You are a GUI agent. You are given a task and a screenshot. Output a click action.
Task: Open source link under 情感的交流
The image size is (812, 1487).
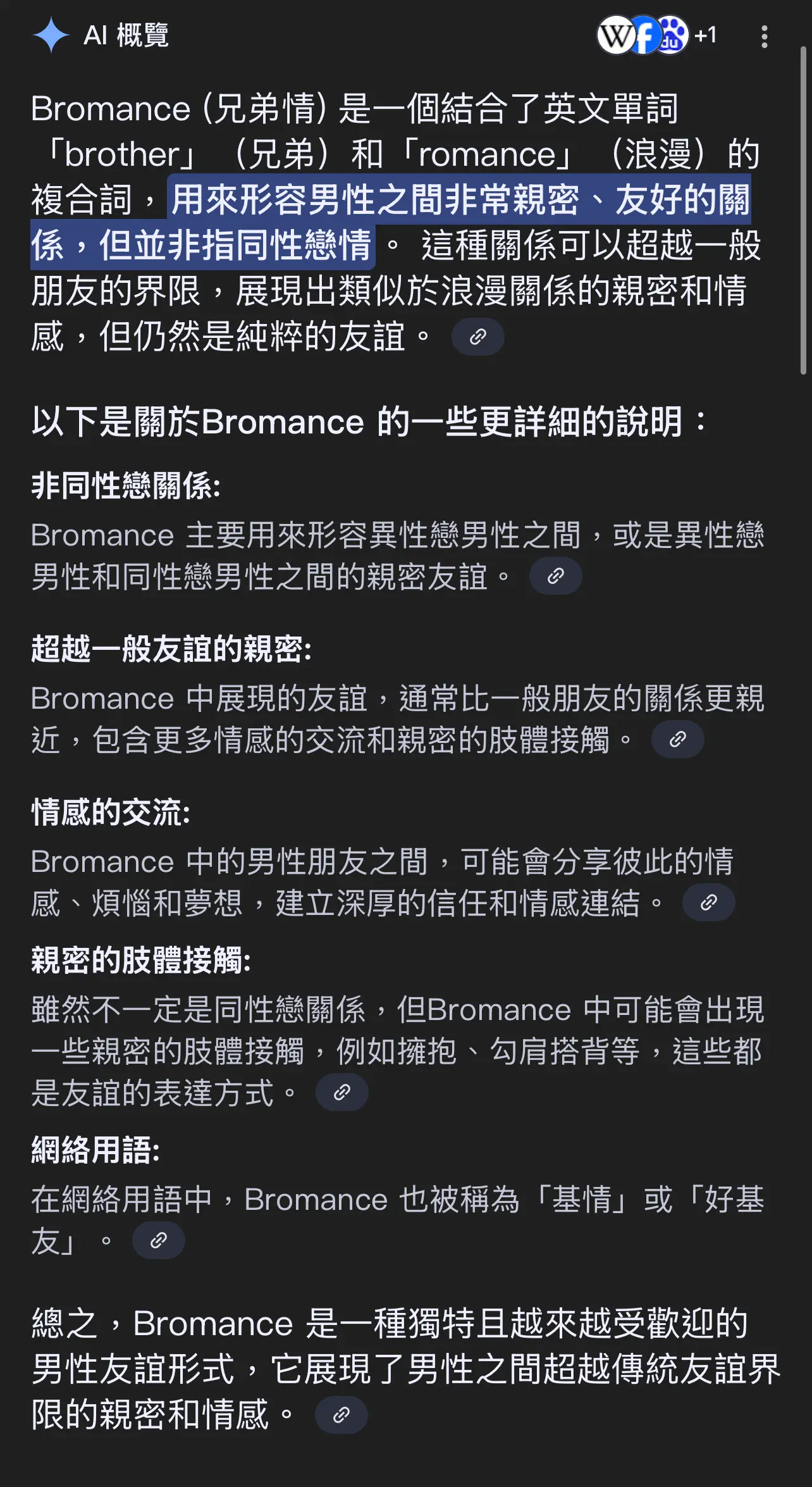pyautogui.click(x=708, y=902)
